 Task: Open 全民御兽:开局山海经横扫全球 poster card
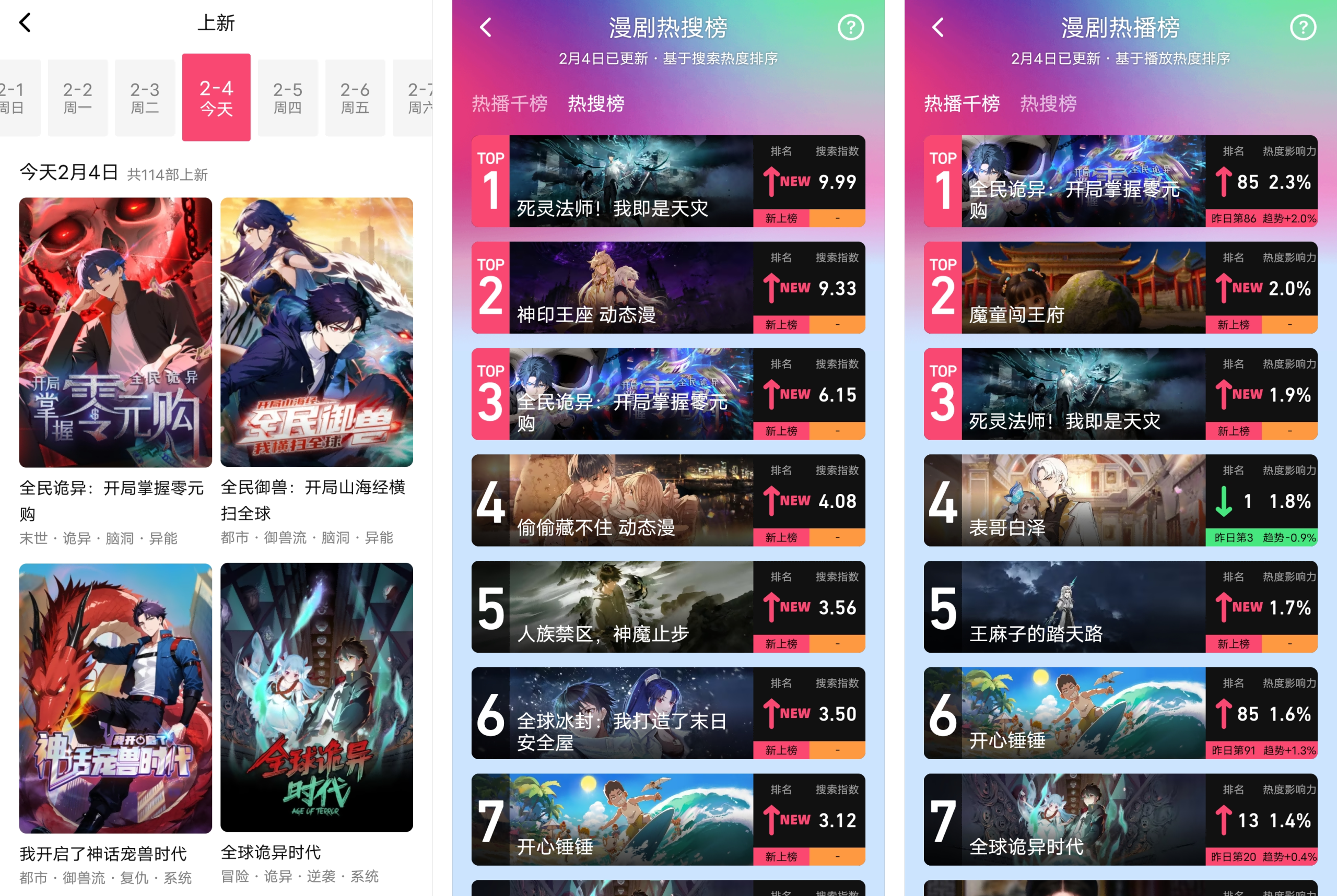click(316, 332)
